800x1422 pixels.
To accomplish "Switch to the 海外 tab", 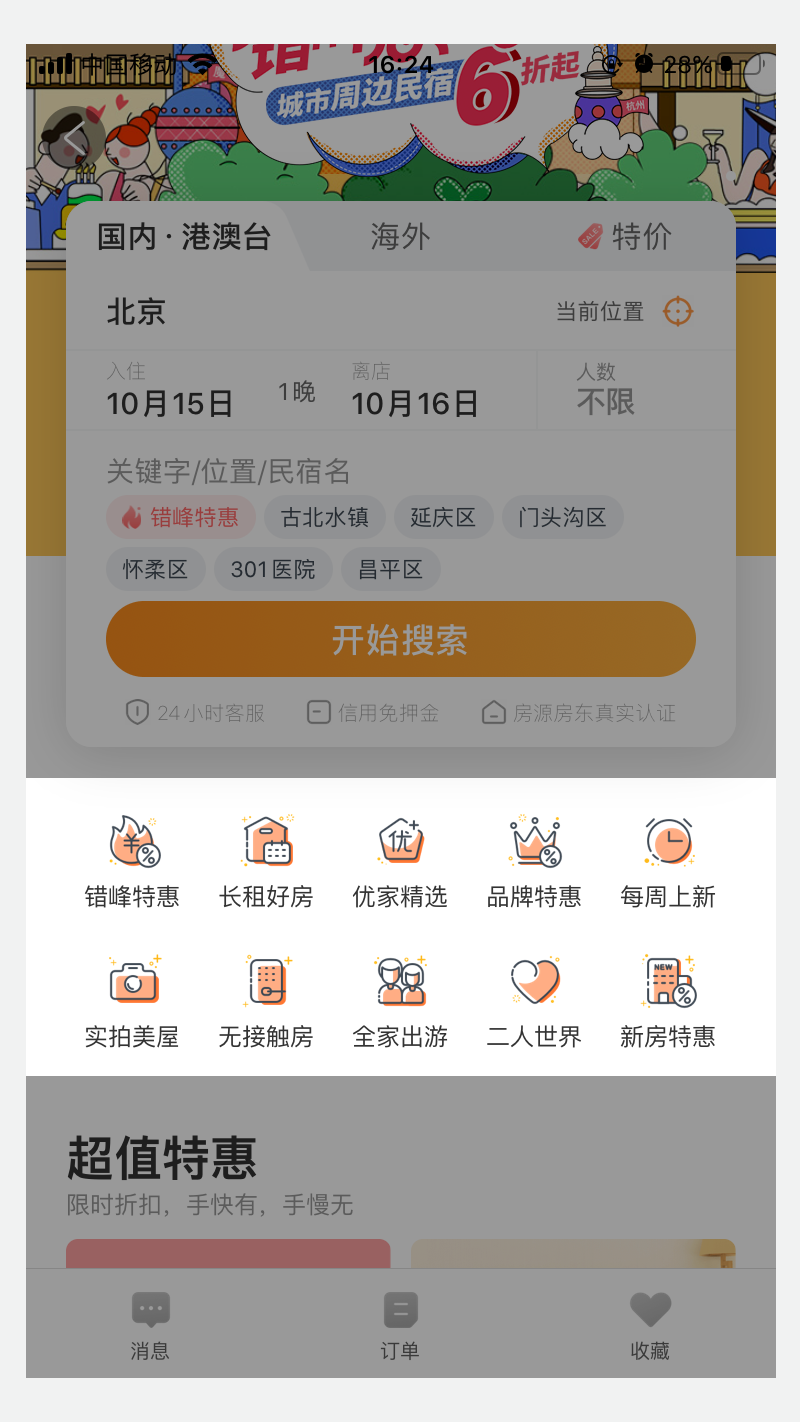I will tap(400, 237).
